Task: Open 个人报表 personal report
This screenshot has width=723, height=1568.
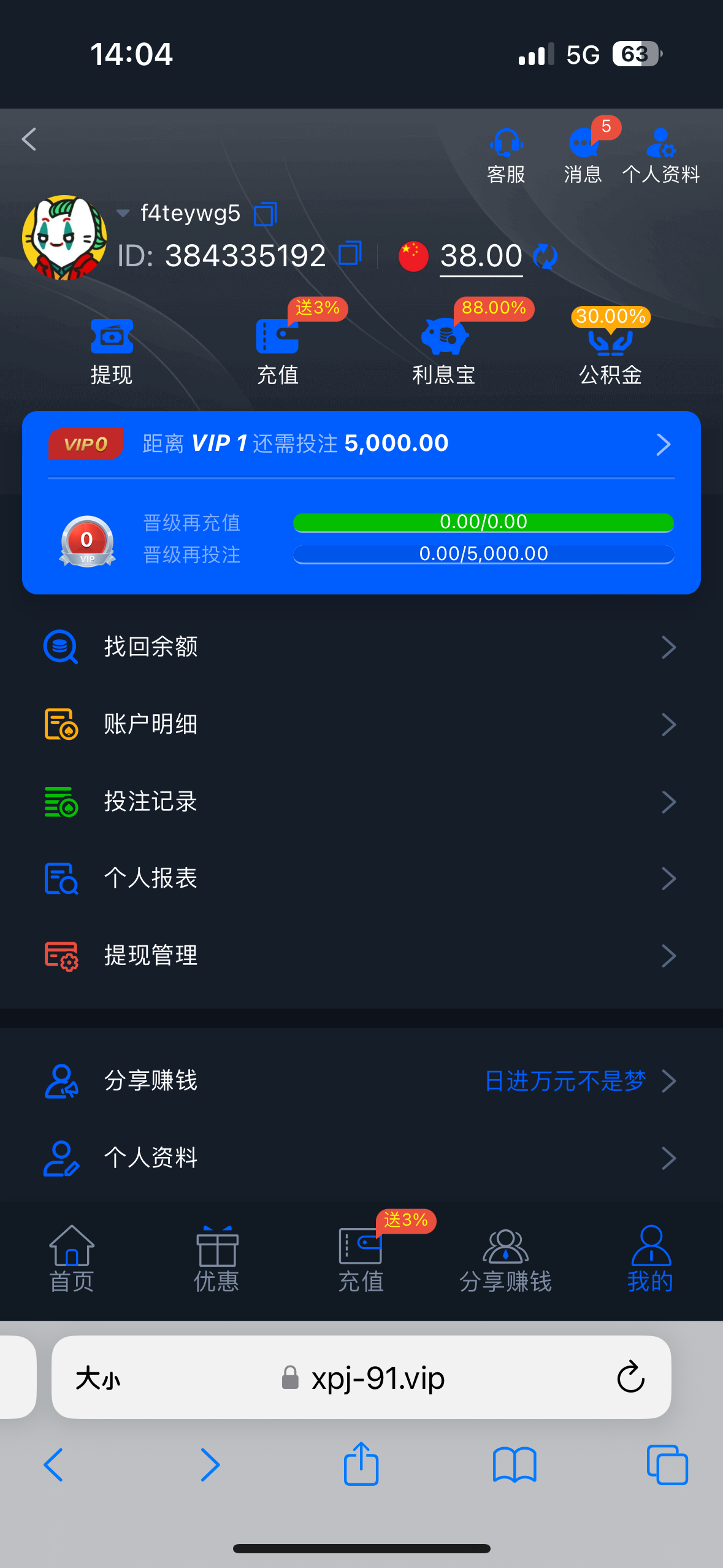Action: click(361, 878)
